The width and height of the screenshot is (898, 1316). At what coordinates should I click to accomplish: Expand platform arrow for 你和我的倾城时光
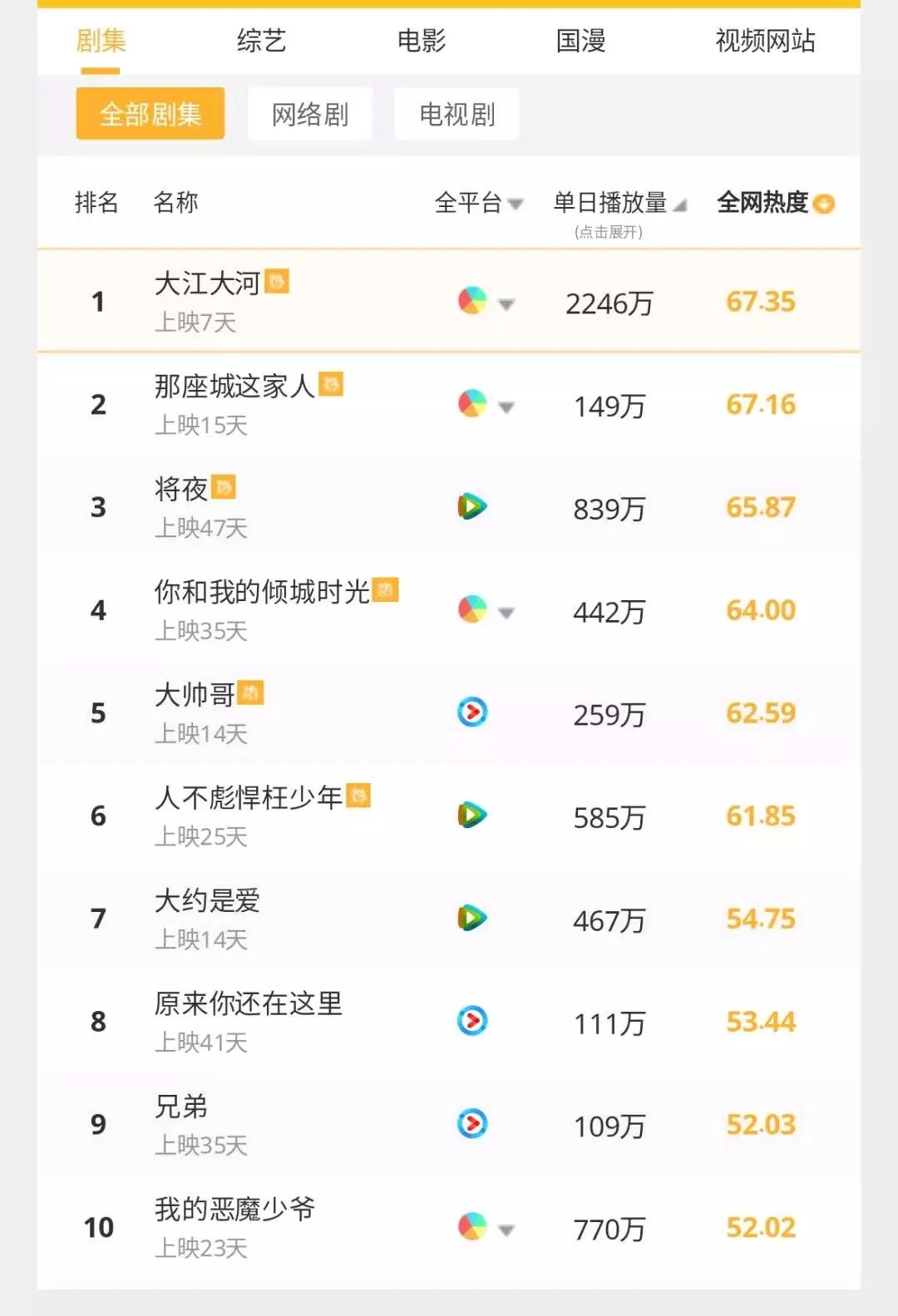506,613
